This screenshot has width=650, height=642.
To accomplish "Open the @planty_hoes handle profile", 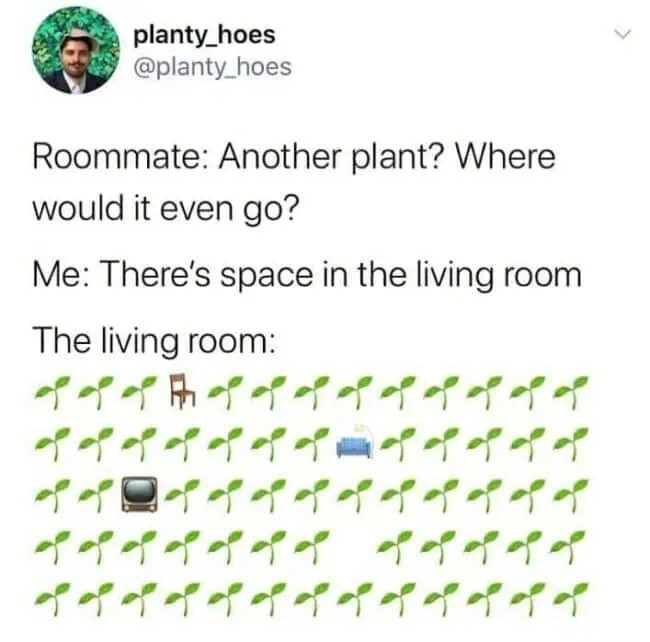I will [212, 67].
